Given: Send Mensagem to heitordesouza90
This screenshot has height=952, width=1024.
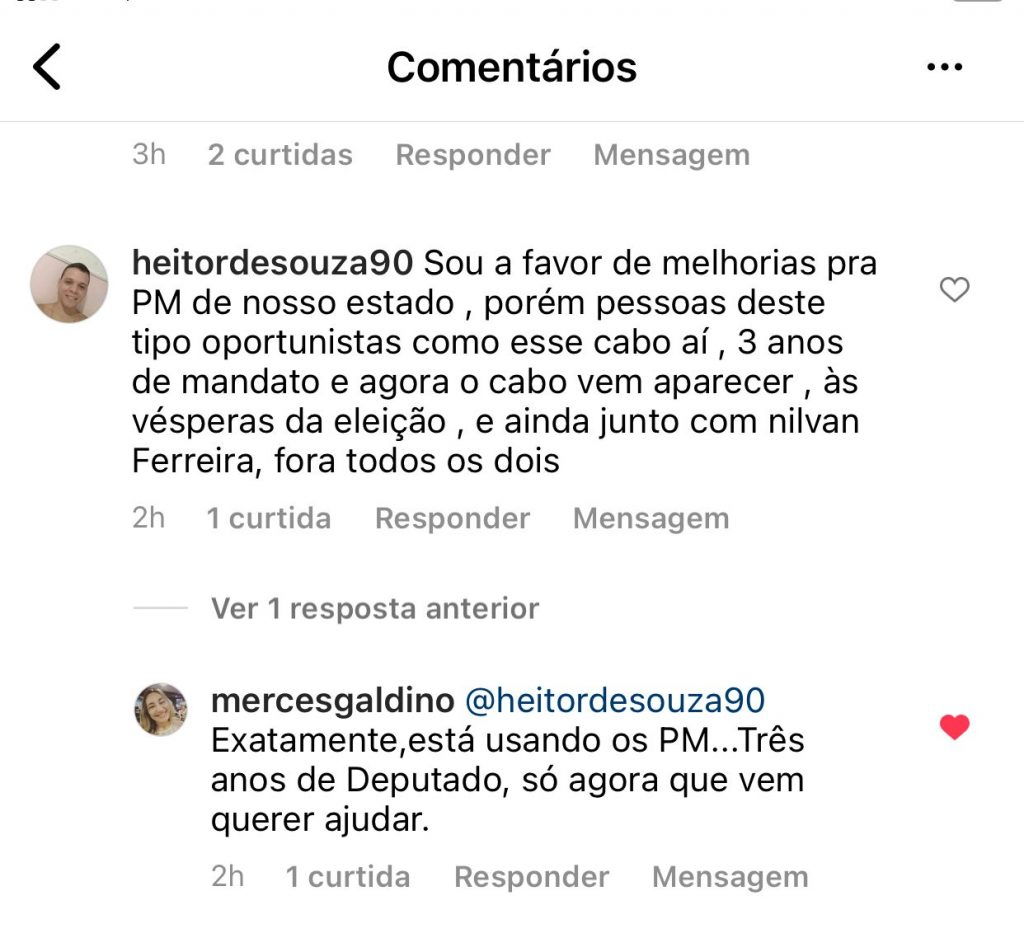Looking at the screenshot, I should click(x=651, y=518).
